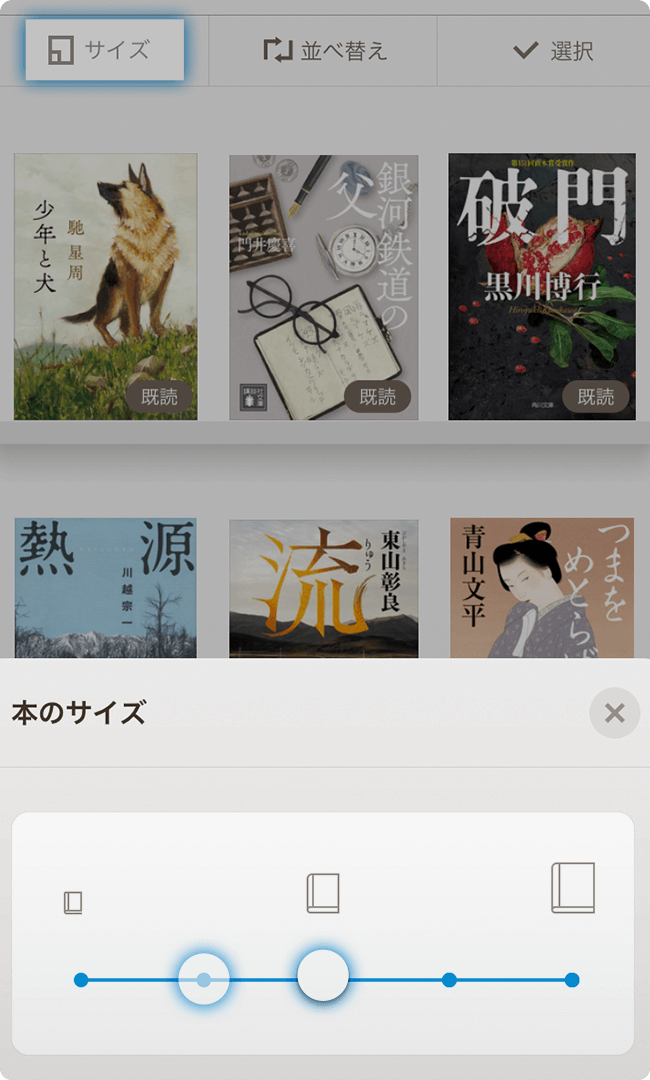Set book size to the smallest slider stop
The height and width of the screenshot is (1080, 650).
pyautogui.click(x=81, y=980)
